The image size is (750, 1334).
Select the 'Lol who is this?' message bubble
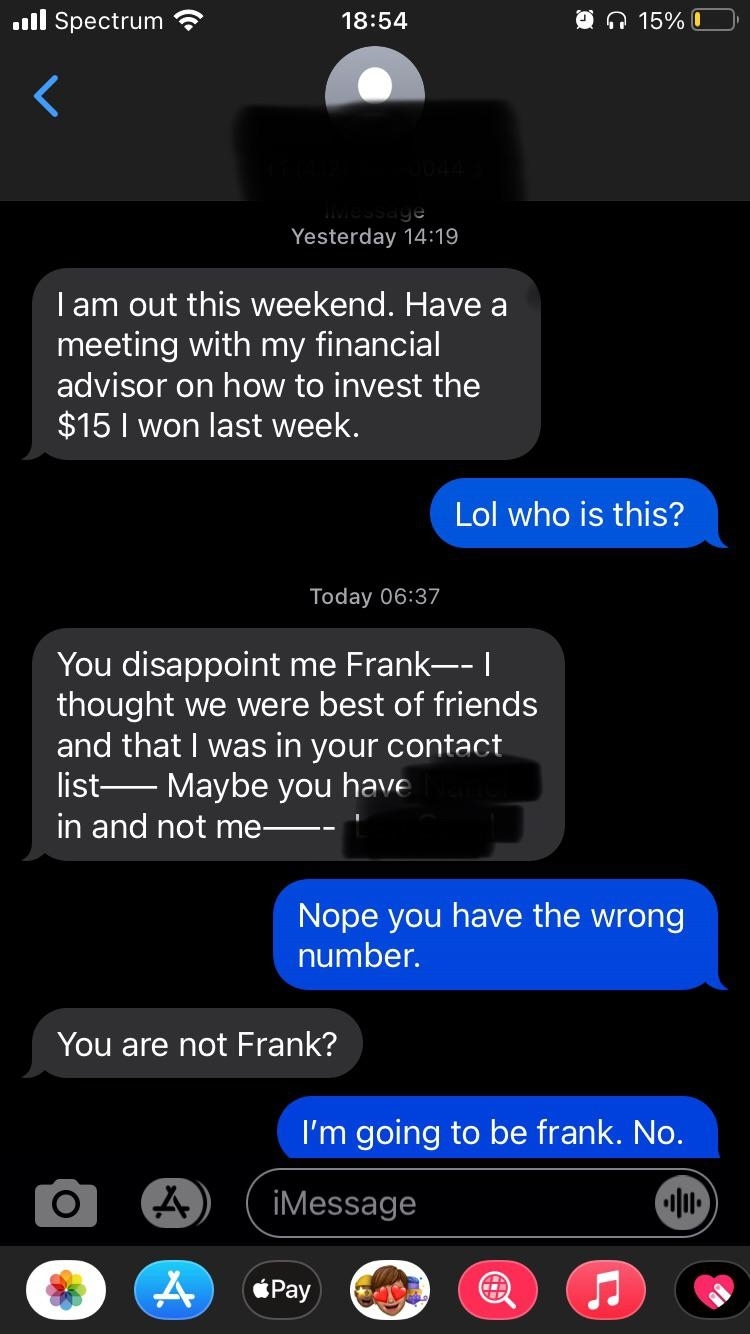[x=578, y=513]
